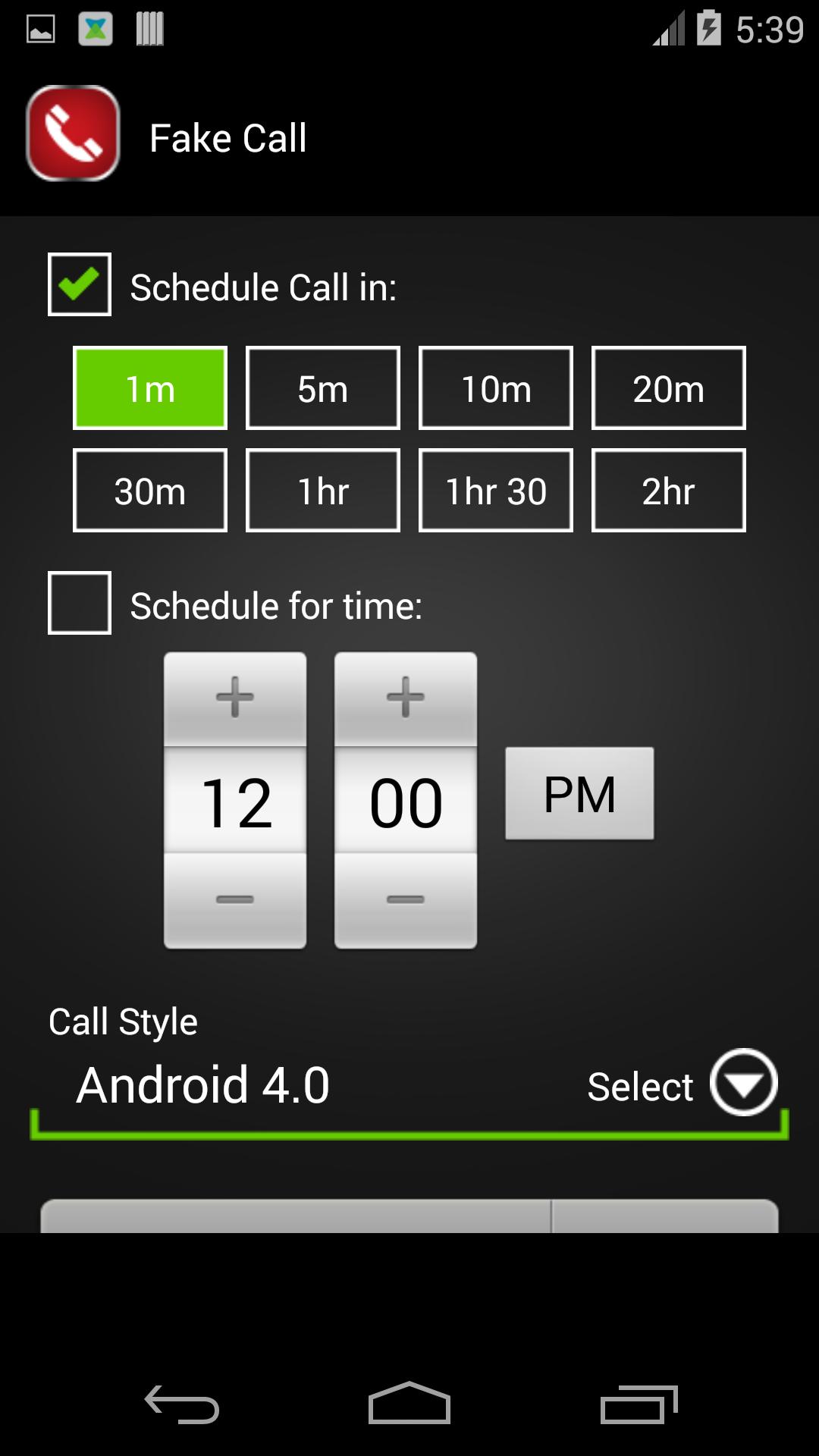Pick the 30m delay option

pos(150,491)
